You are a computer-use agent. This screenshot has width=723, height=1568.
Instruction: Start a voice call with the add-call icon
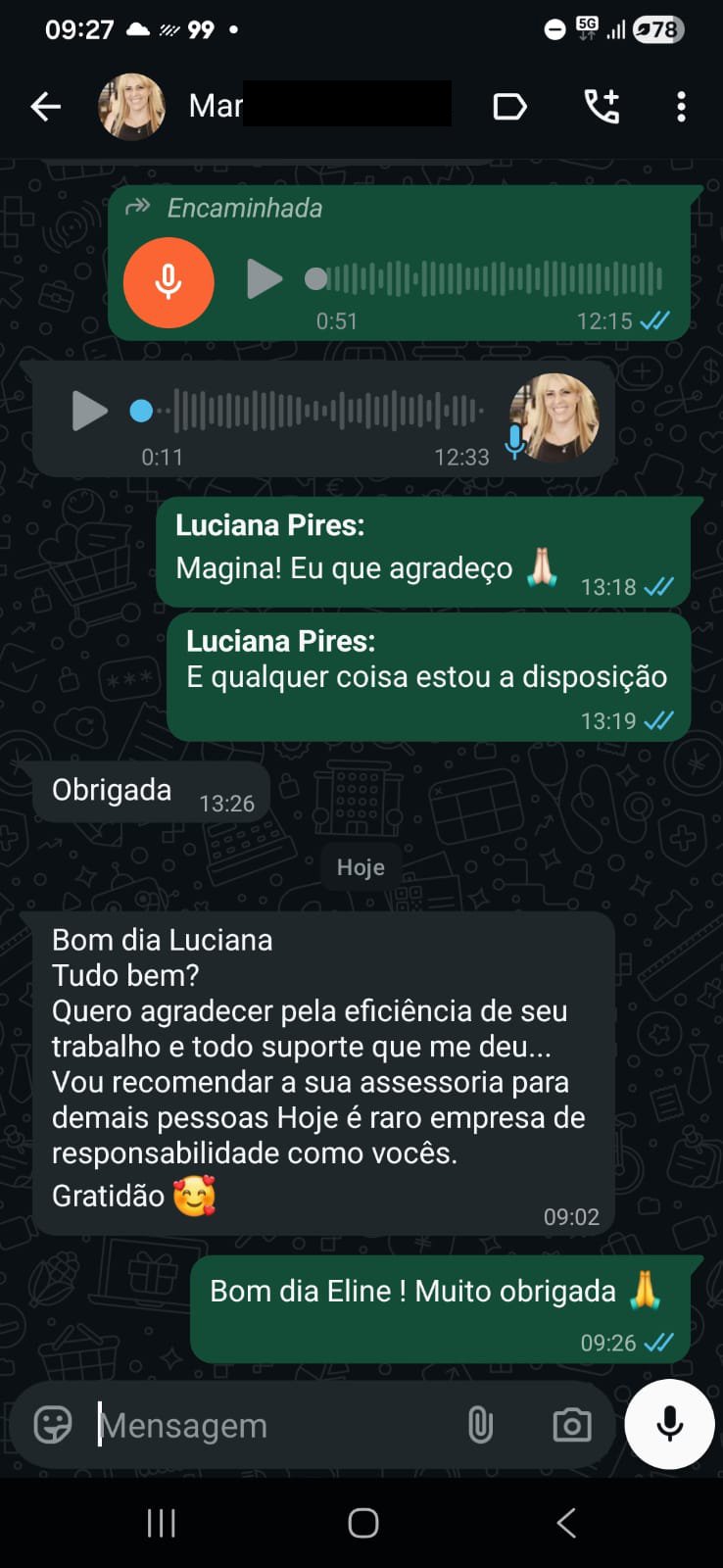tap(602, 107)
